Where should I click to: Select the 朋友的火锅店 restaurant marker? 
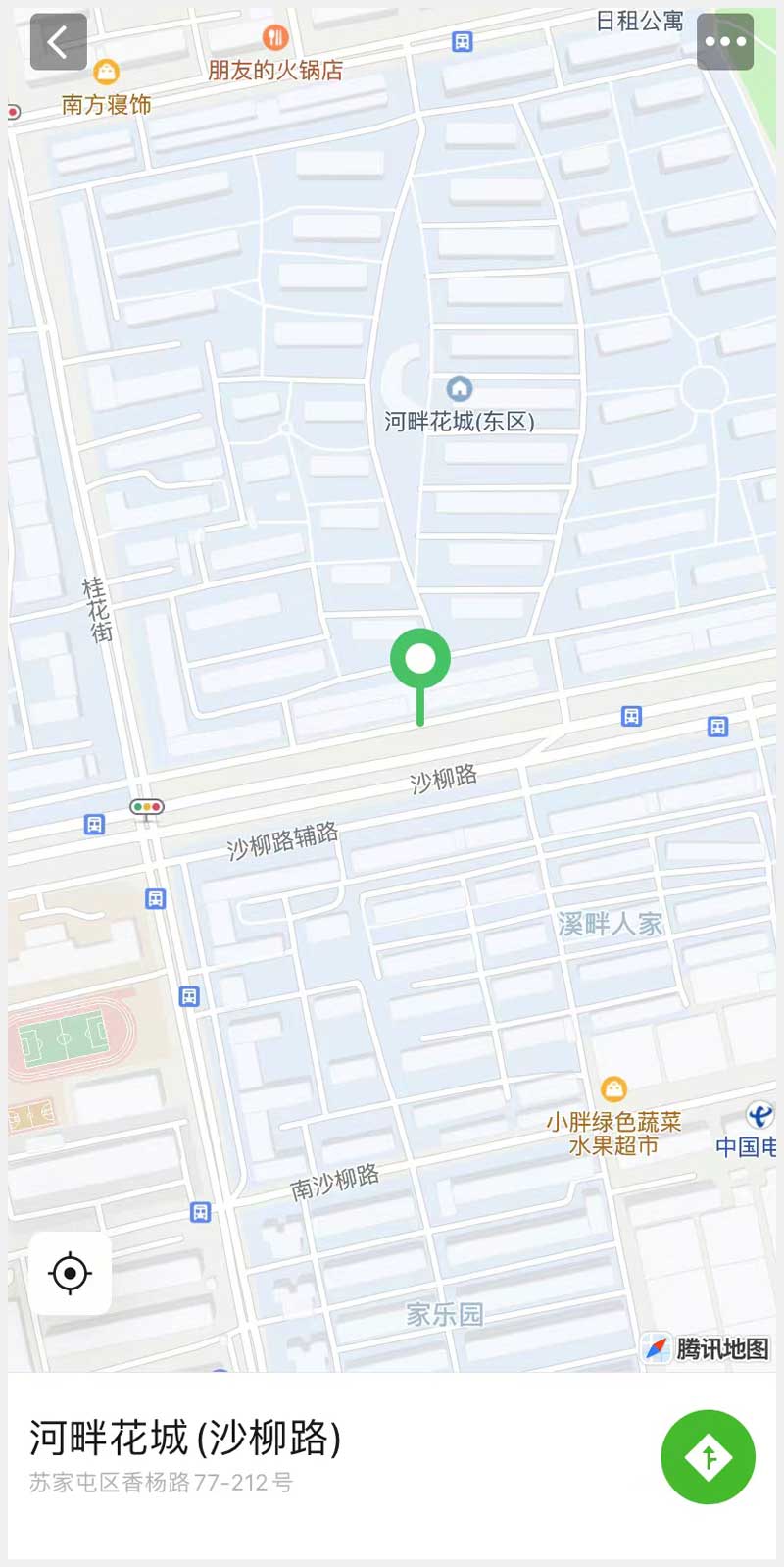(275, 38)
